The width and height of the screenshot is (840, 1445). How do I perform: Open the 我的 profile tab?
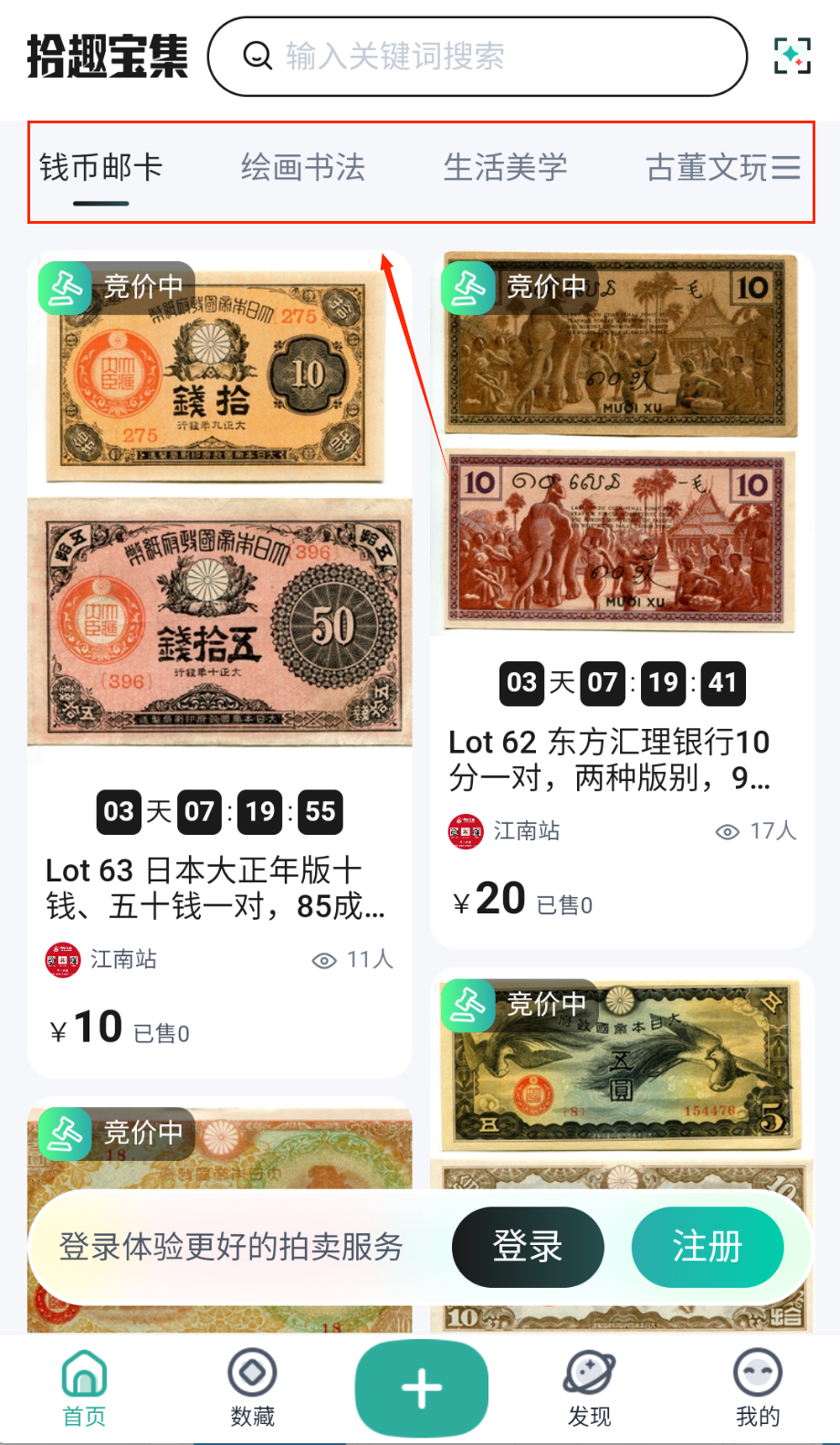pyautogui.click(x=757, y=1388)
